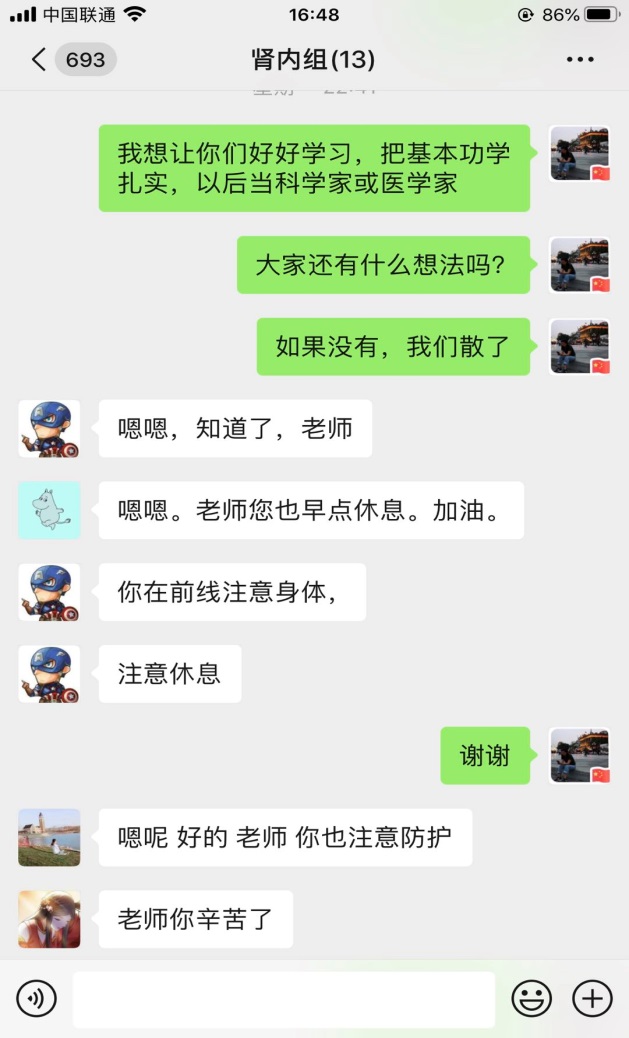Tap own avatar beside 我想让你们好好学习 message

pyautogui.click(x=580, y=154)
